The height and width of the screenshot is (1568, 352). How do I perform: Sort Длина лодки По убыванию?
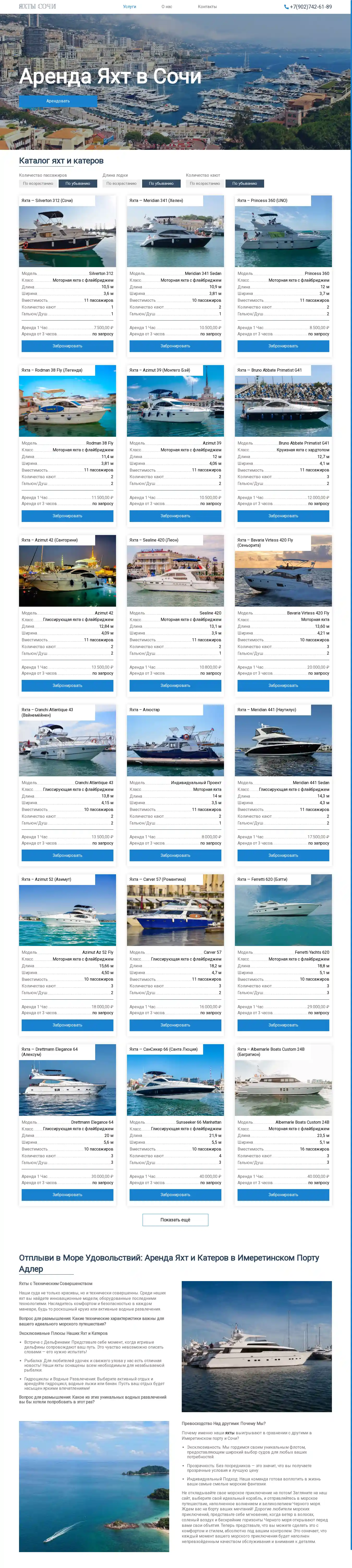[x=161, y=183]
